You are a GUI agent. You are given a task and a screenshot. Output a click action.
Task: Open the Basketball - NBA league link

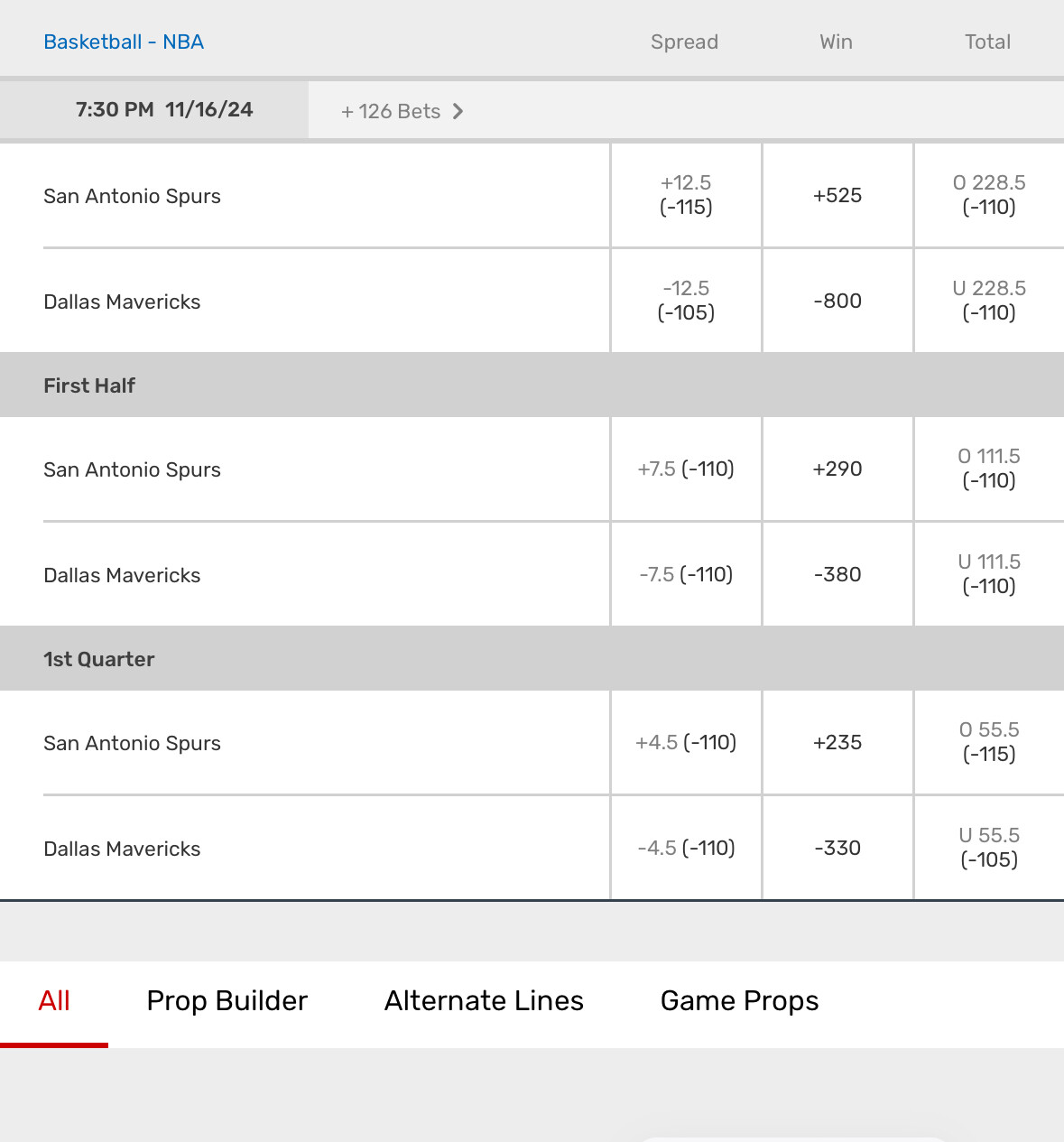tap(124, 42)
